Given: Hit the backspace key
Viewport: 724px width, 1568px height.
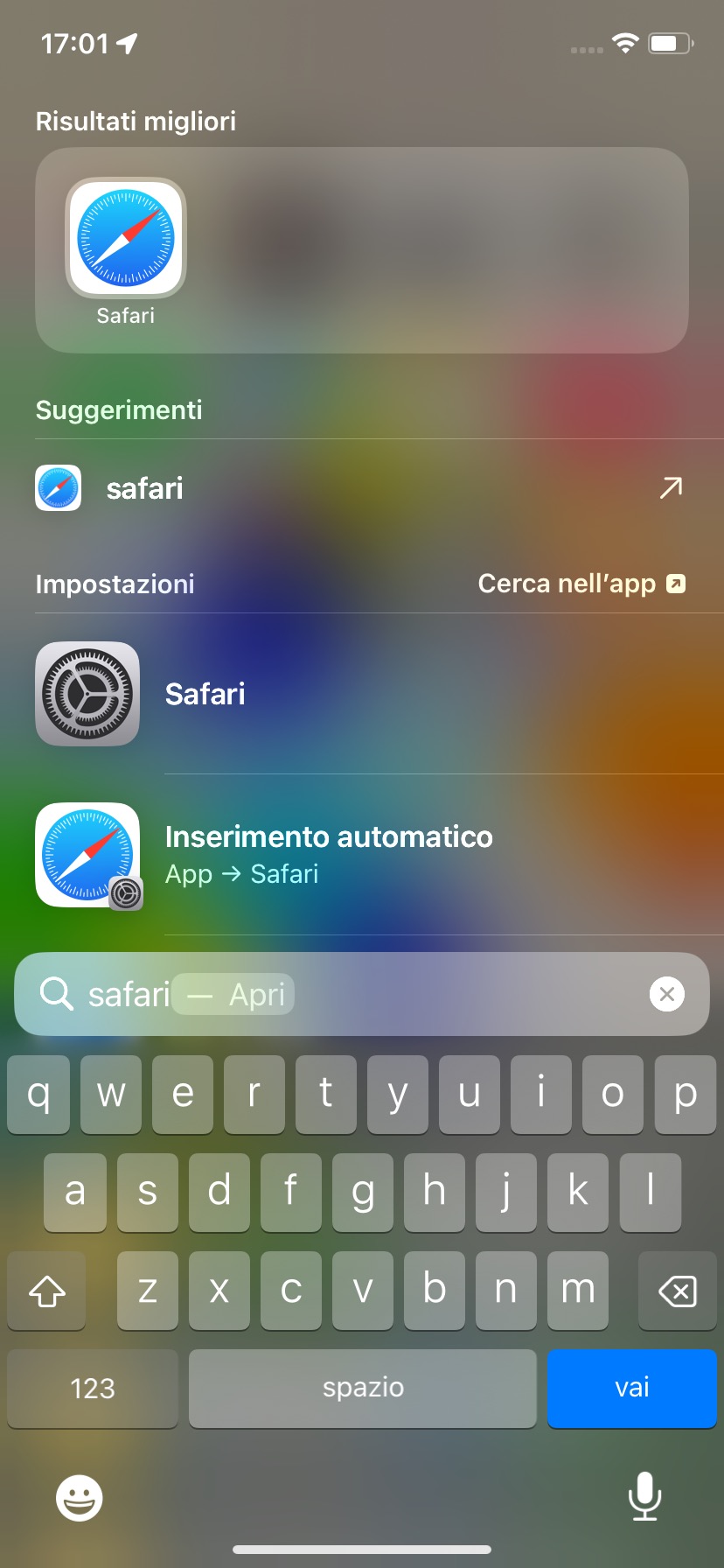Looking at the screenshot, I should tap(677, 1291).
